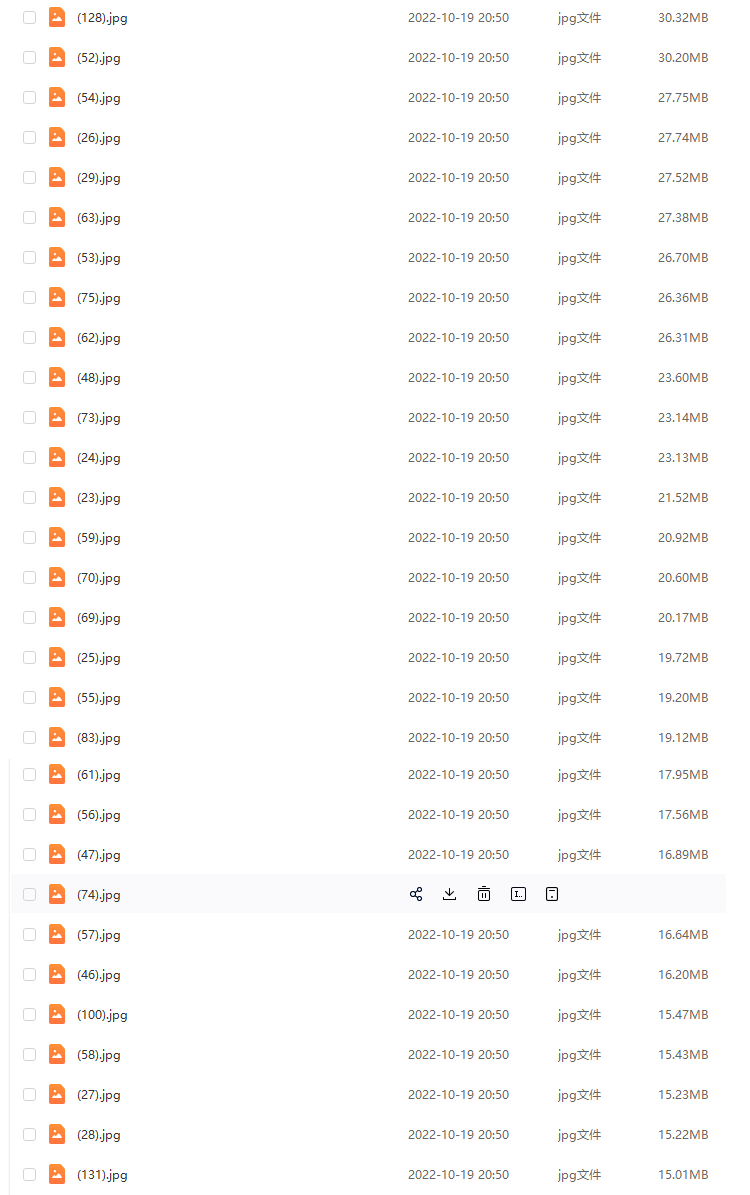Download the (74).jpg file
The height and width of the screenshot is (1195, 750).
450,894
